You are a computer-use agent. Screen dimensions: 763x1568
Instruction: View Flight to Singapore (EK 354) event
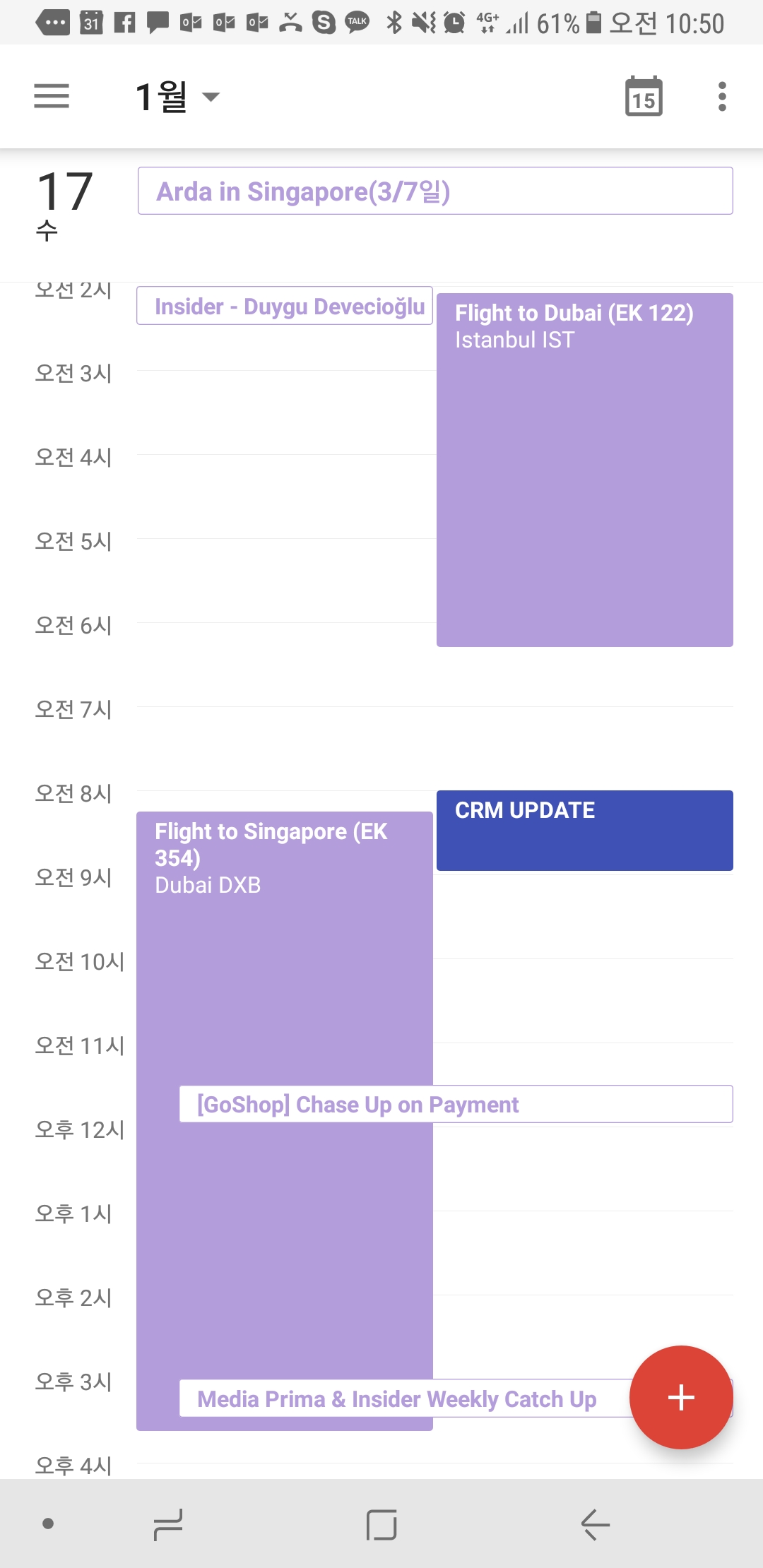click(284, 975)
